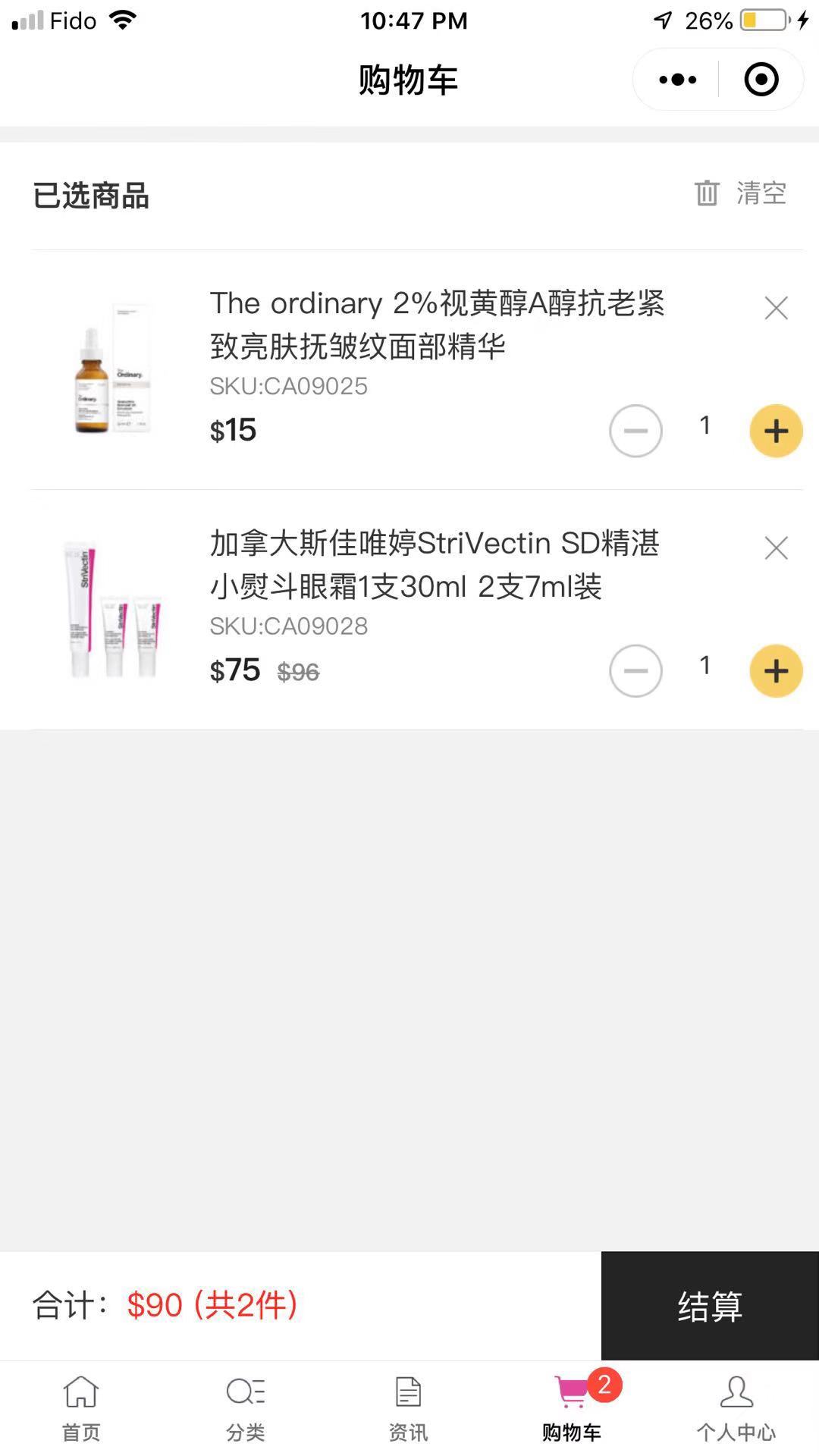Remove The ordinary serum from the cart

click(x=776, y=308)
